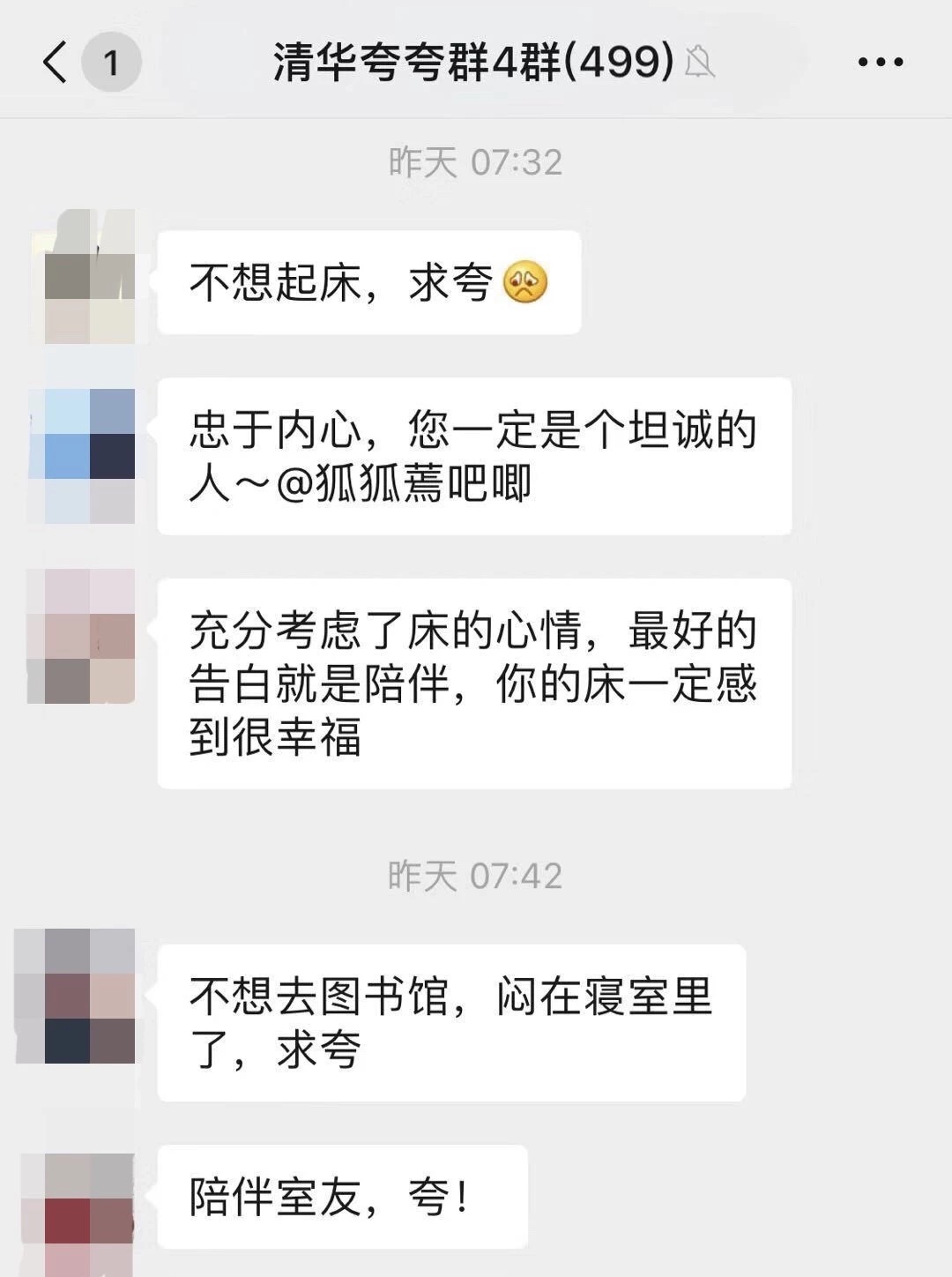Go back to the chat list
Screen dimensions: 952x1277
(x=55, y=63)
